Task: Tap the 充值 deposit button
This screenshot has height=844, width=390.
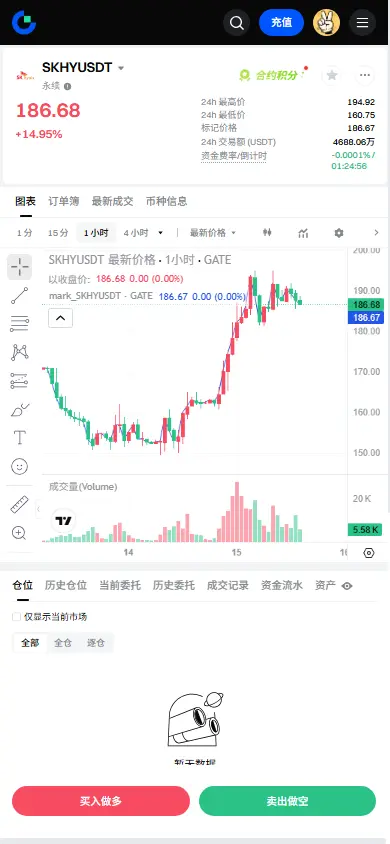Action: click(x=281, y=23)
